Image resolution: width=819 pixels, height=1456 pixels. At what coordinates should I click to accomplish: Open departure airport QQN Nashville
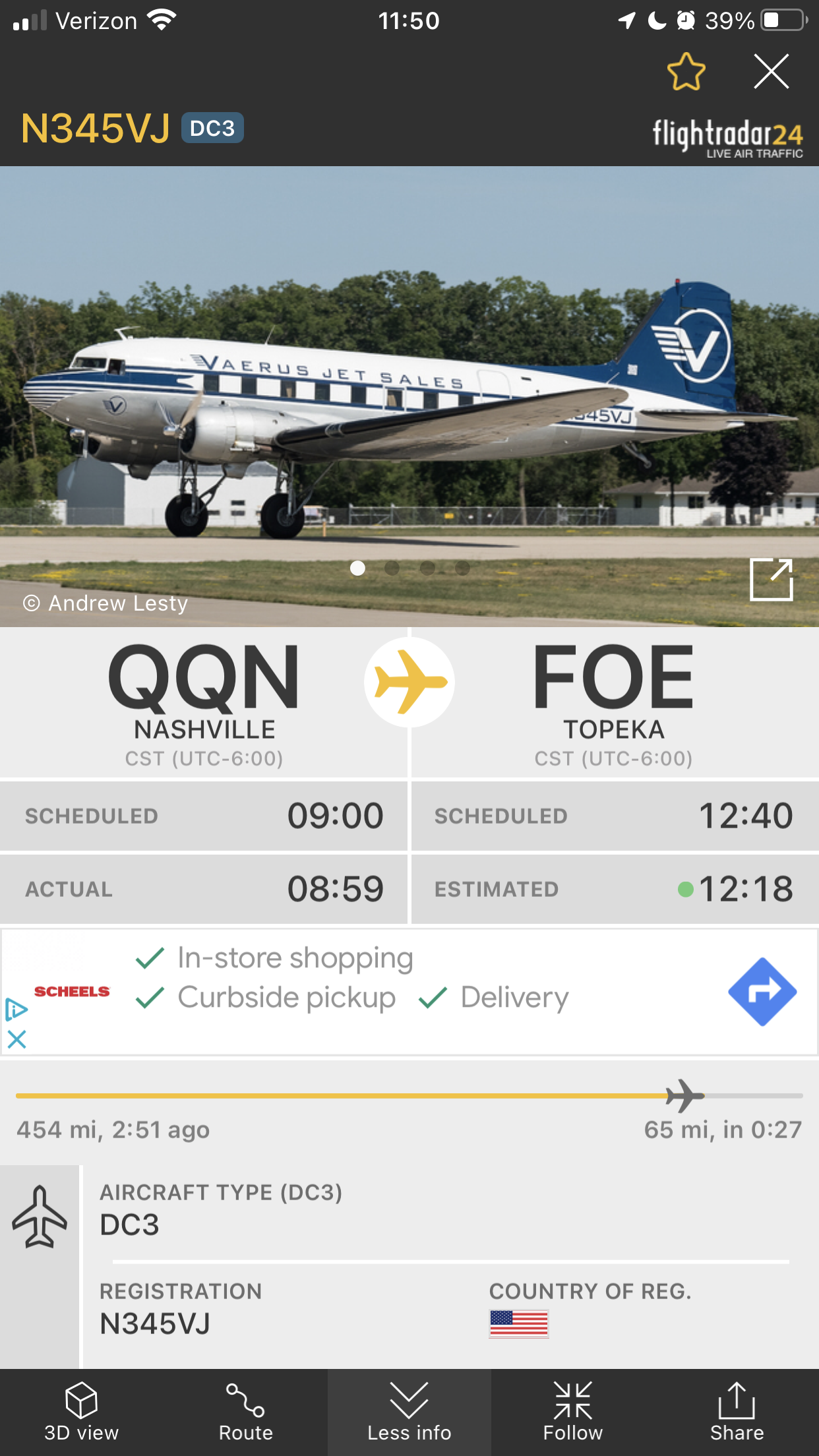[x=204, y=702]
